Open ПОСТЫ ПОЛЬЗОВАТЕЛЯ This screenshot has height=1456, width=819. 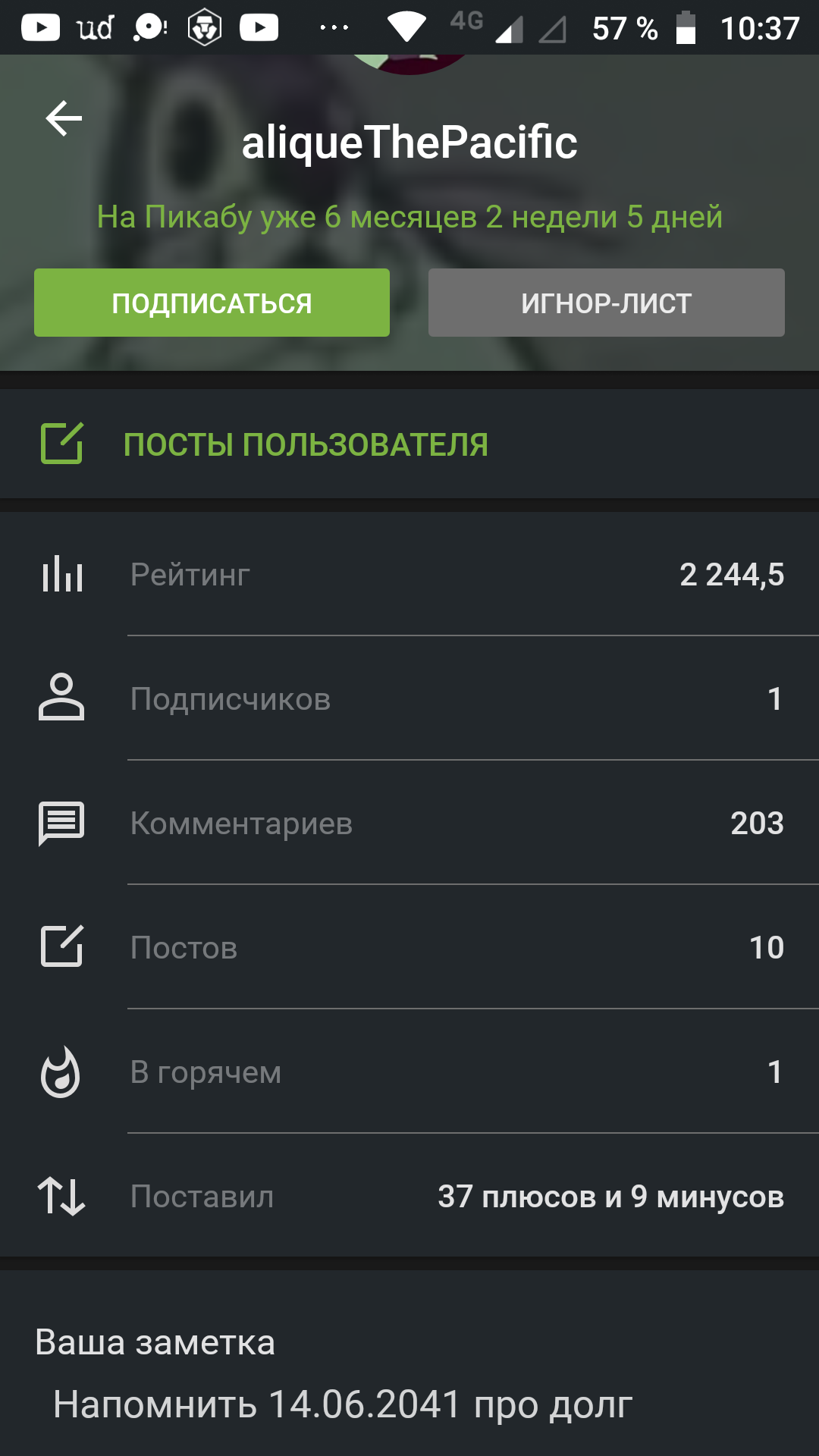click(305, 444)
